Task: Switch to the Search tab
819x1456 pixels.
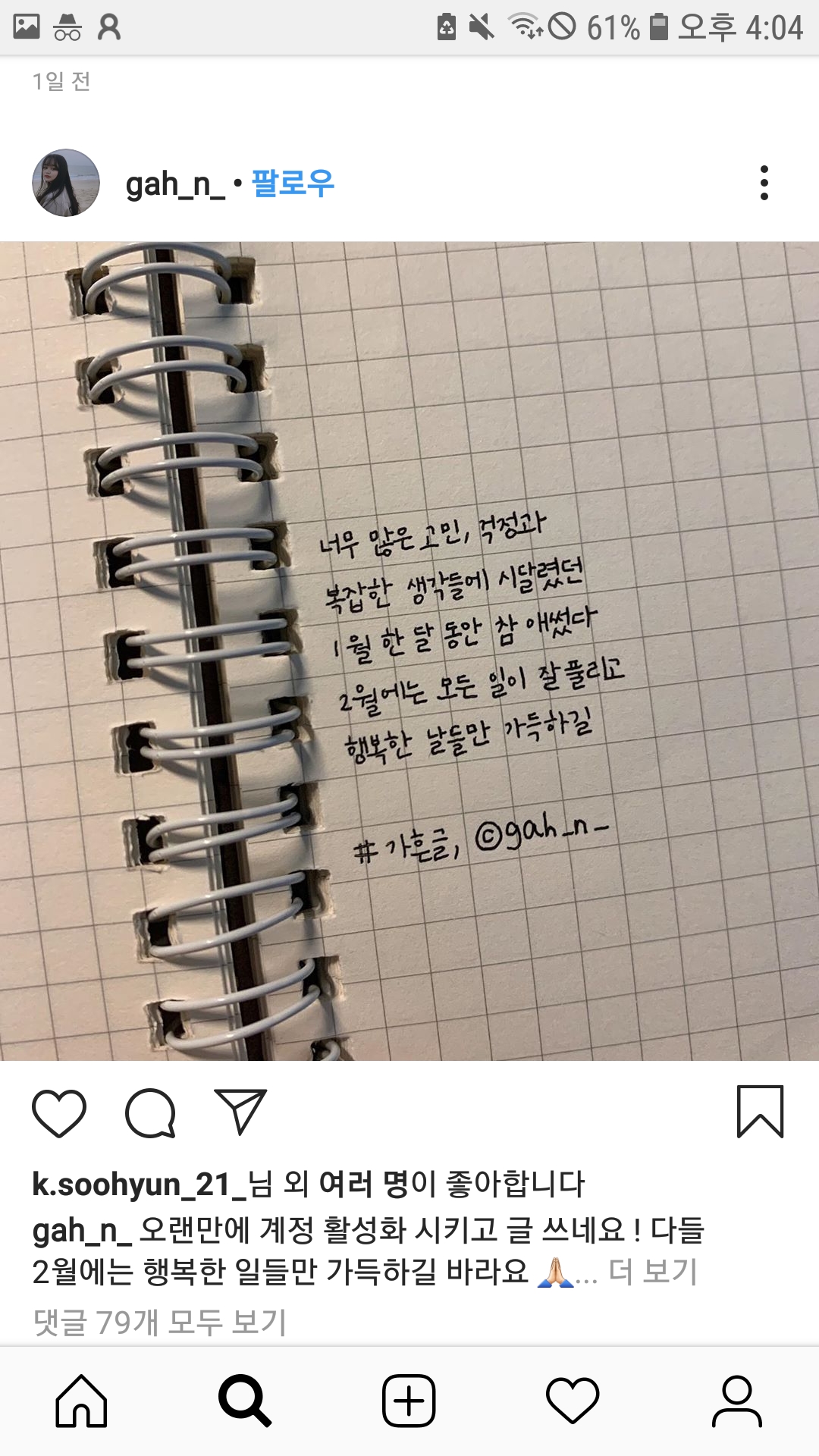Action: pos(245,1401)
